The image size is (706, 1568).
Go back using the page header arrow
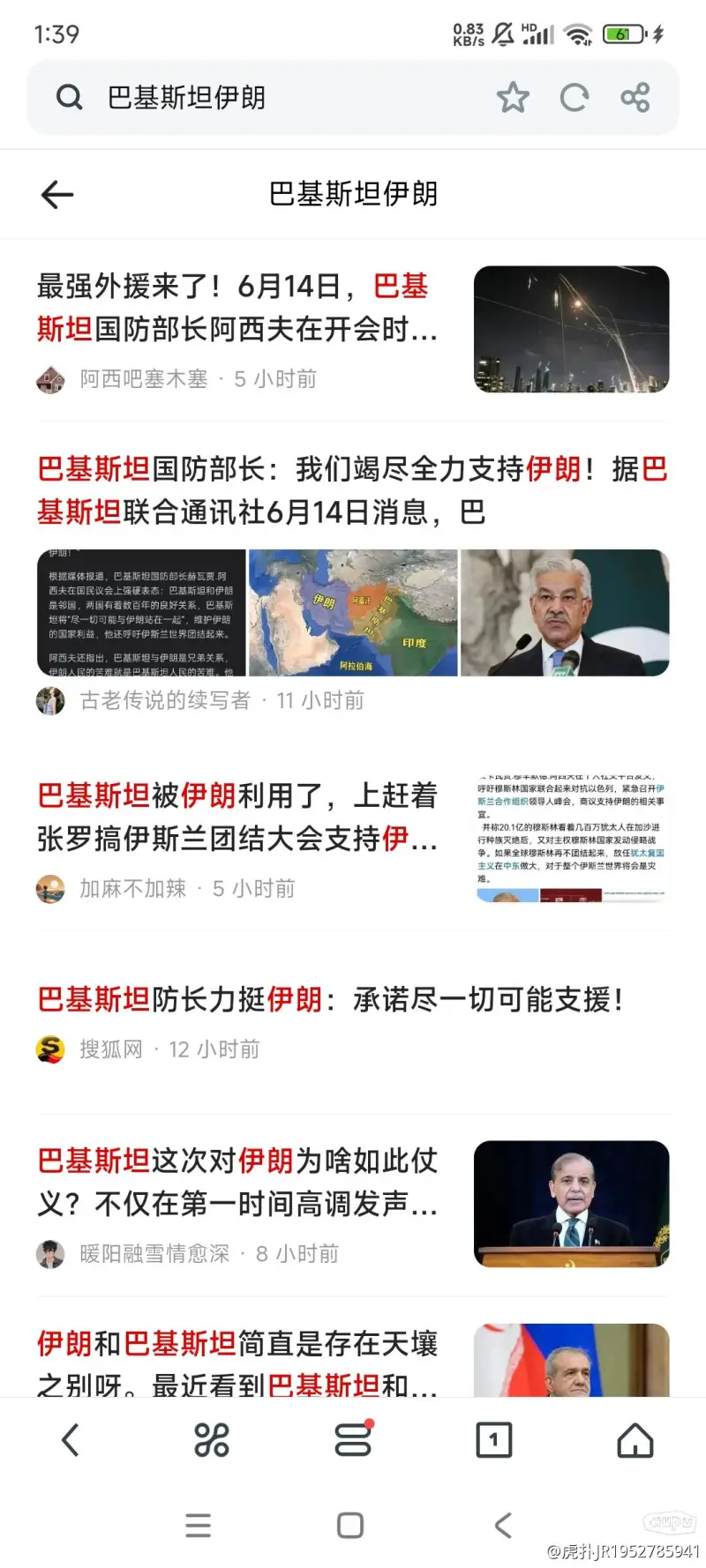coord(57,195)
